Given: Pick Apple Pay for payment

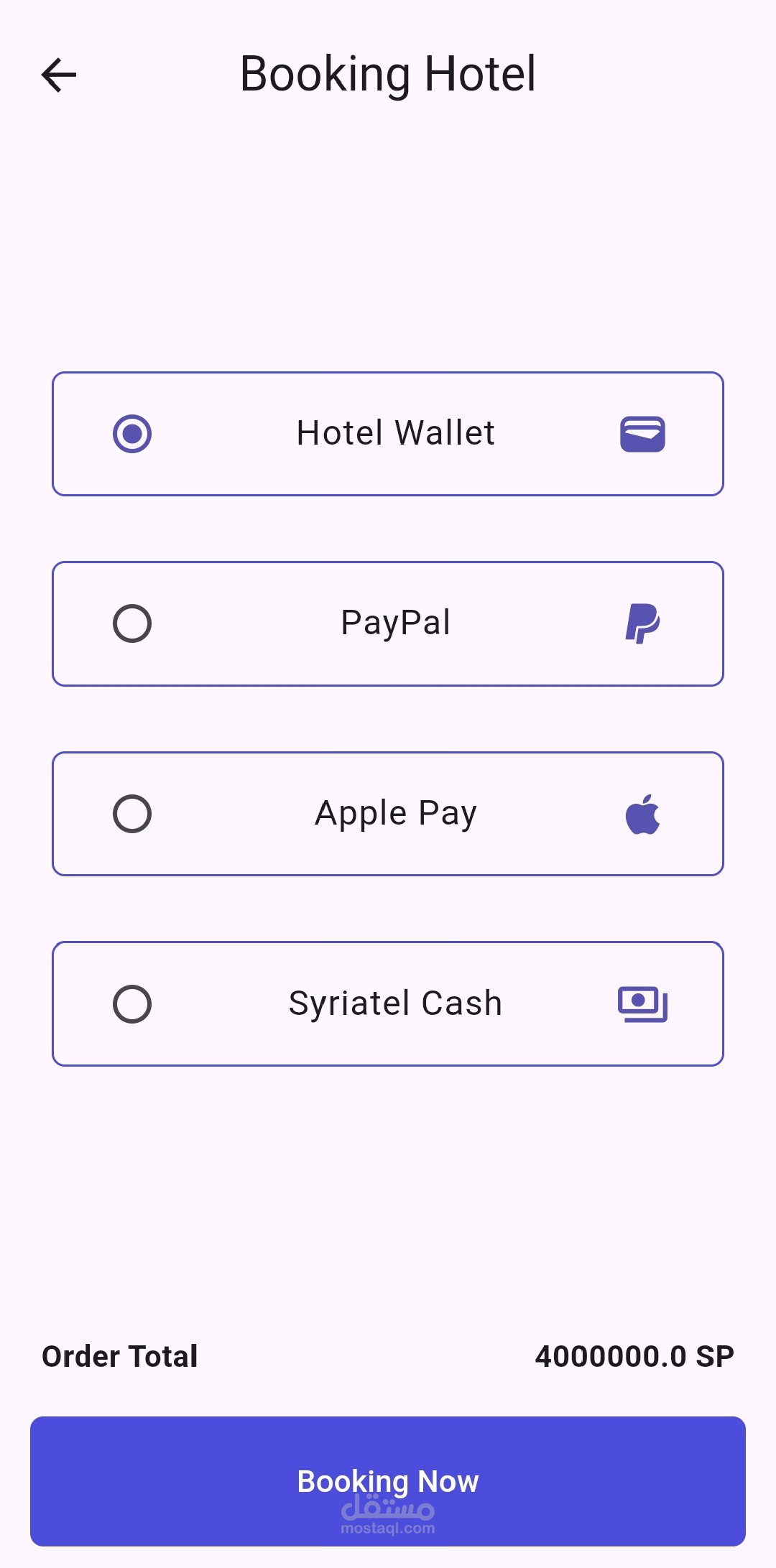Looking at the screenshot, I should 132,814.
